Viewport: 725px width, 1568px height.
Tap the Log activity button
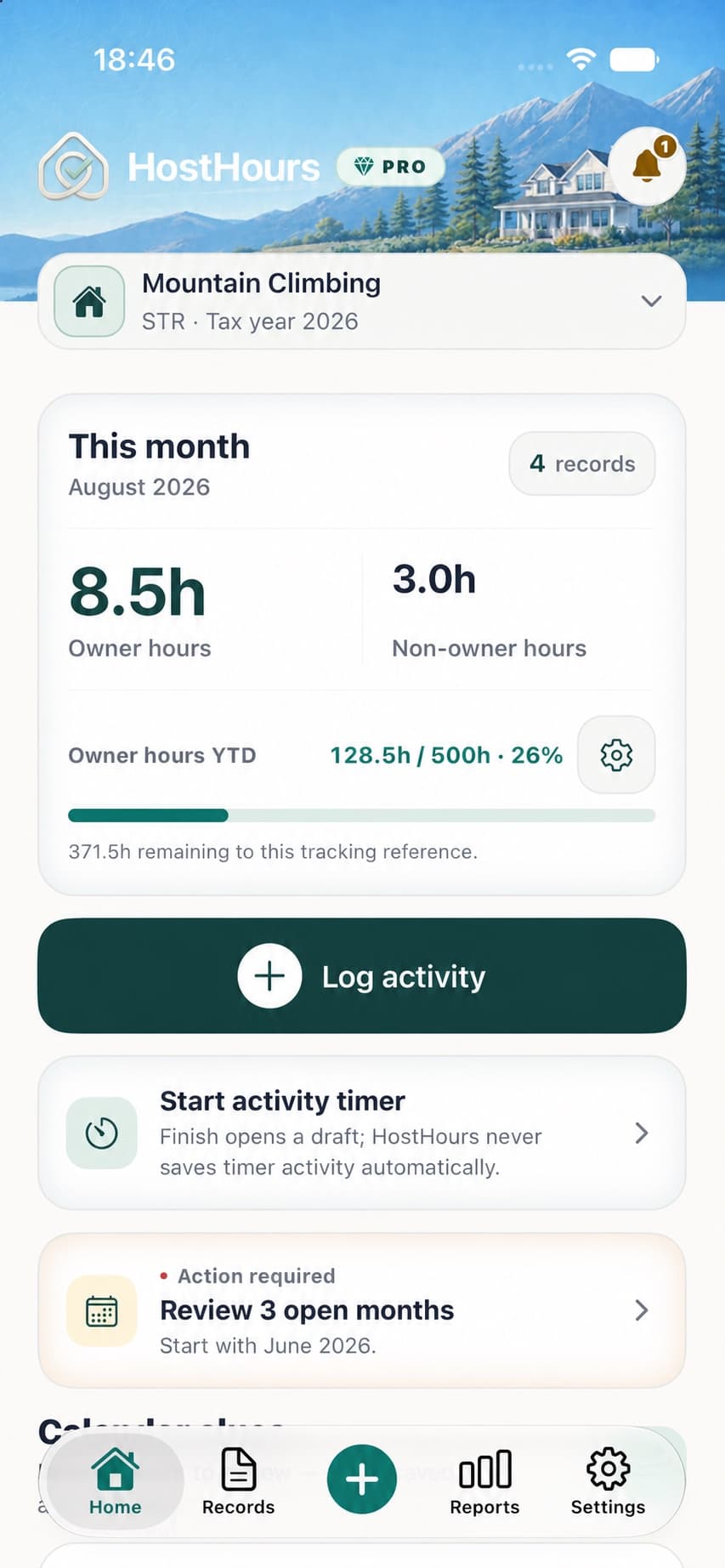362,976
